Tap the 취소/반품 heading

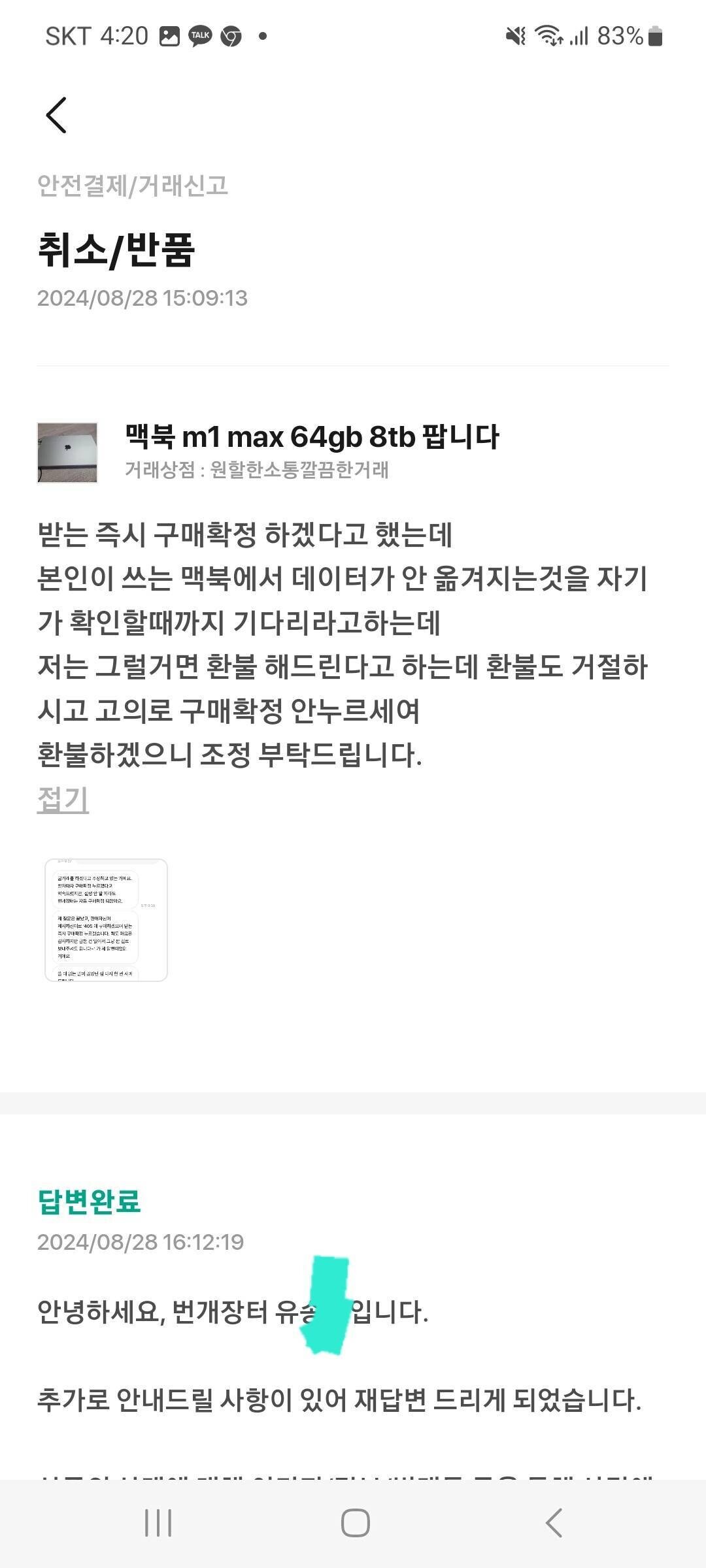point(114,247)
